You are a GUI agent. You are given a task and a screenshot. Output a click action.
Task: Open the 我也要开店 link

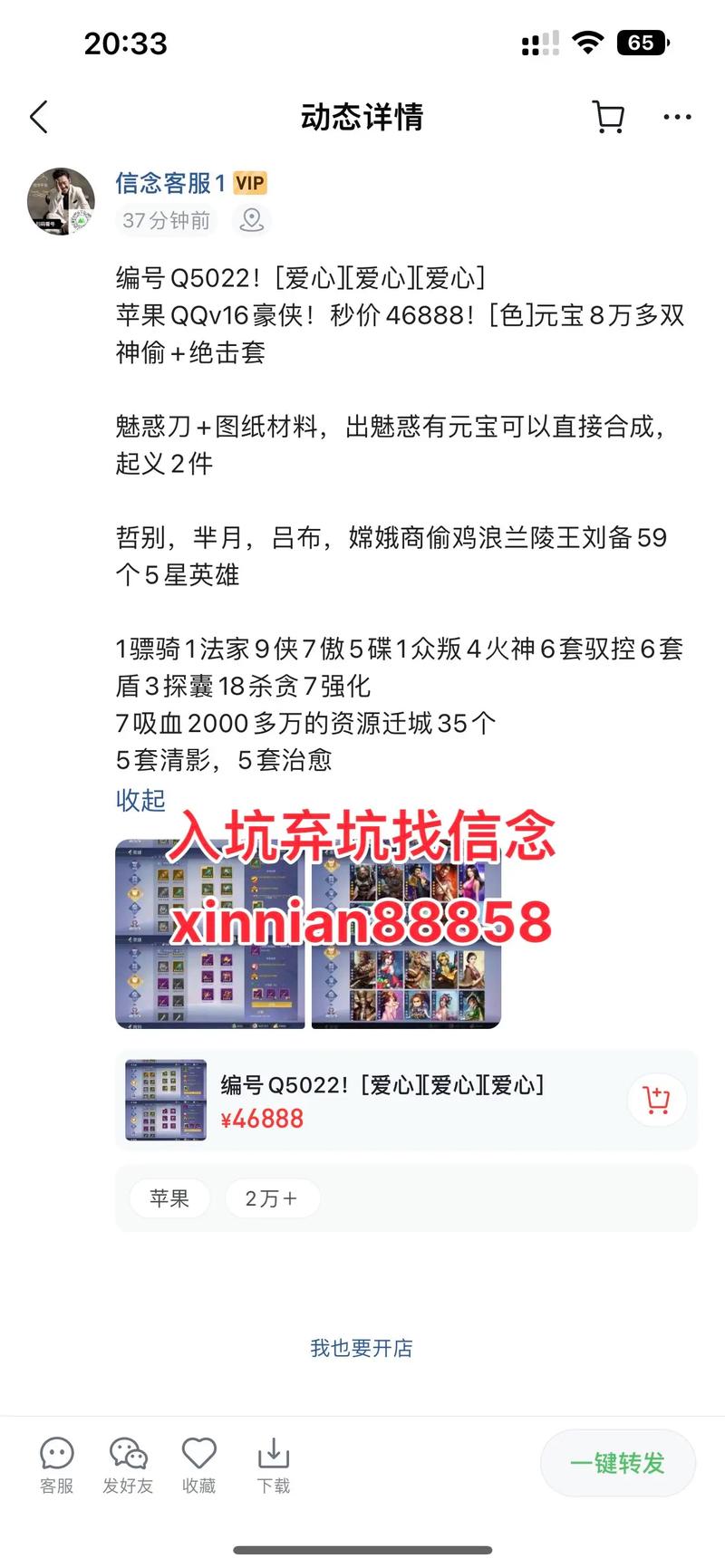pos(361,1348)
